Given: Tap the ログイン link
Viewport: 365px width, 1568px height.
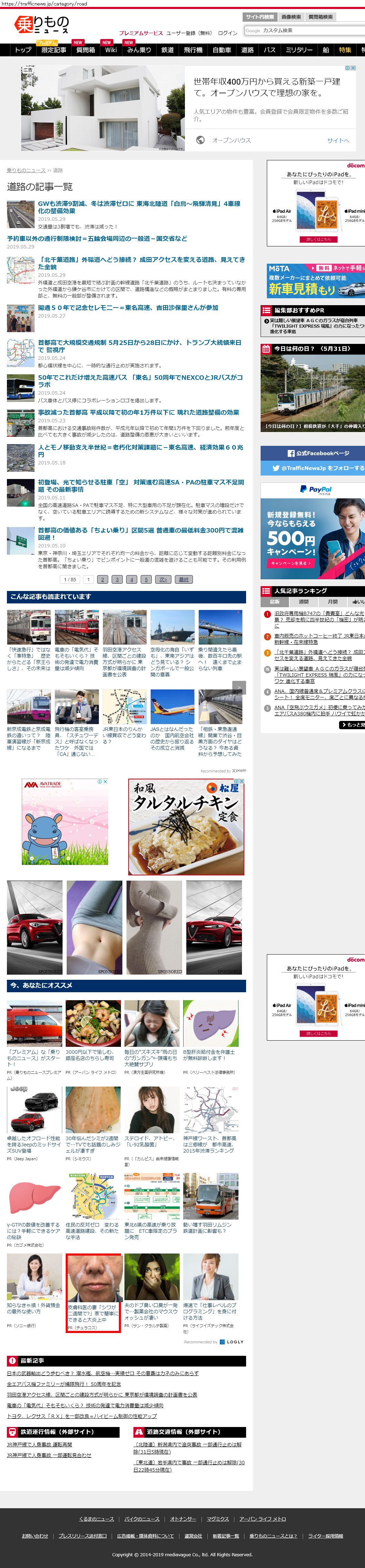Looking at the screenshot, I should pyautogui.click(x=227, y=33).
